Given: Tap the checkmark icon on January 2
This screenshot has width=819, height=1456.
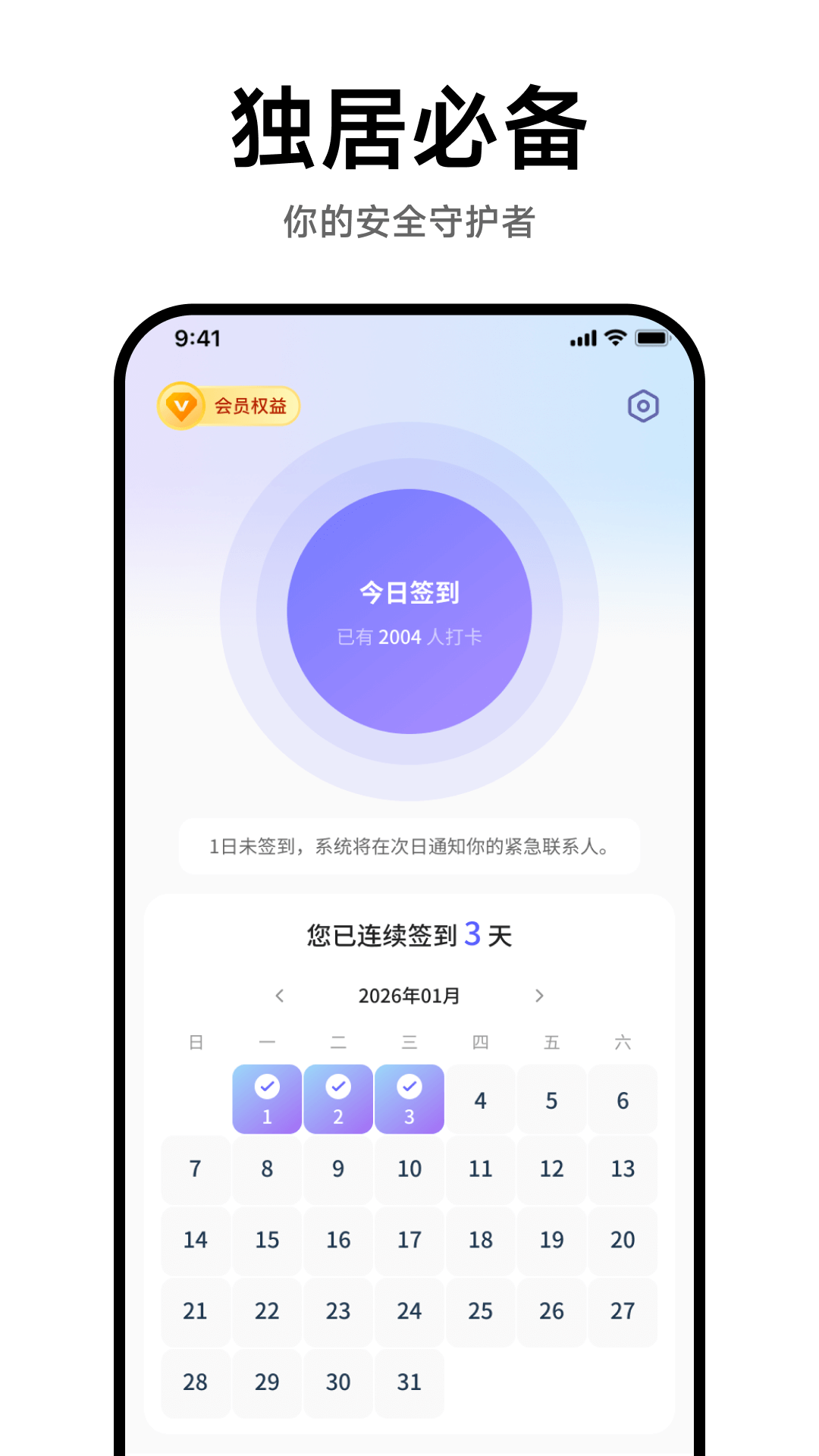Looking at the screenshot, I should [x=338, y=1087].
